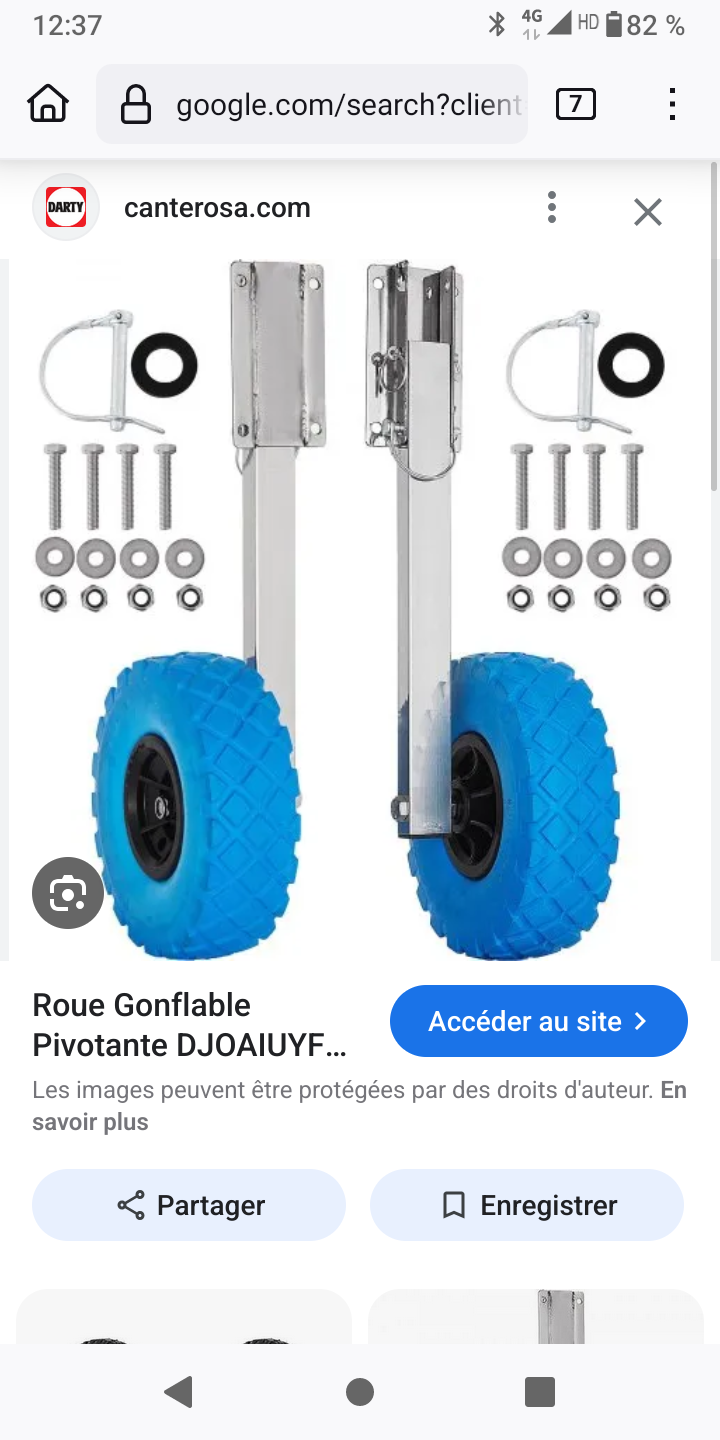
Task: Tap Accéder au site button
Action: (538, 1021)
